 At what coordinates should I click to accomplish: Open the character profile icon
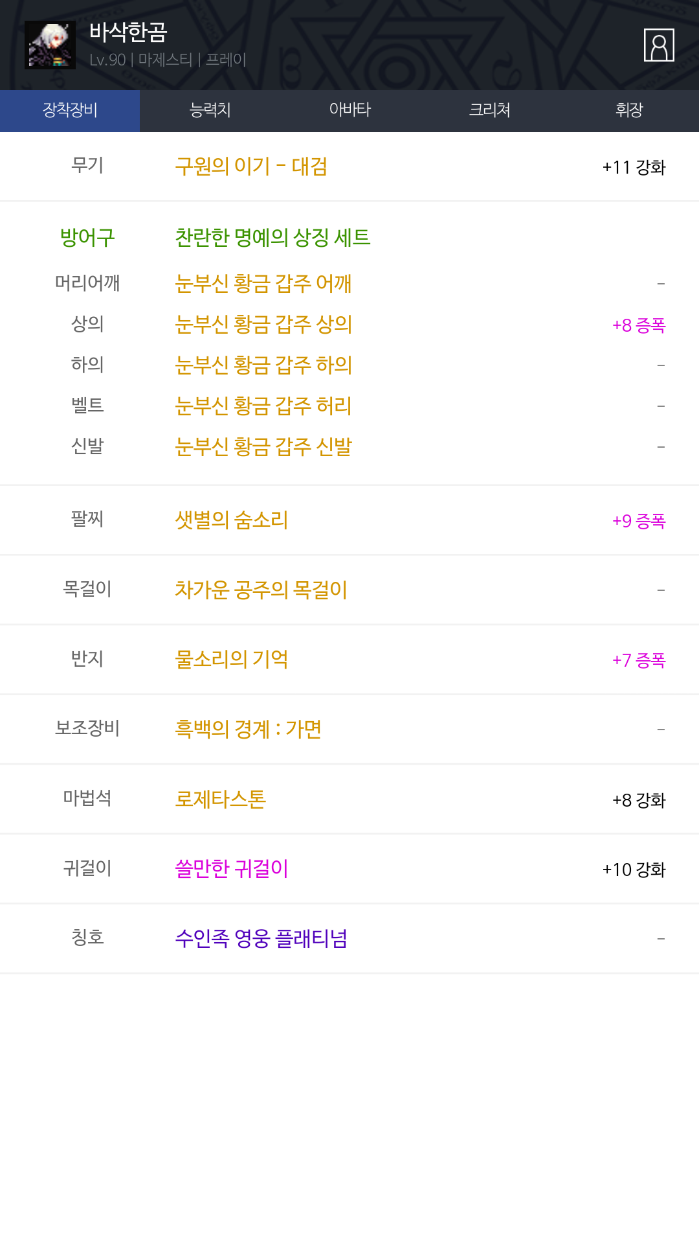658,45
